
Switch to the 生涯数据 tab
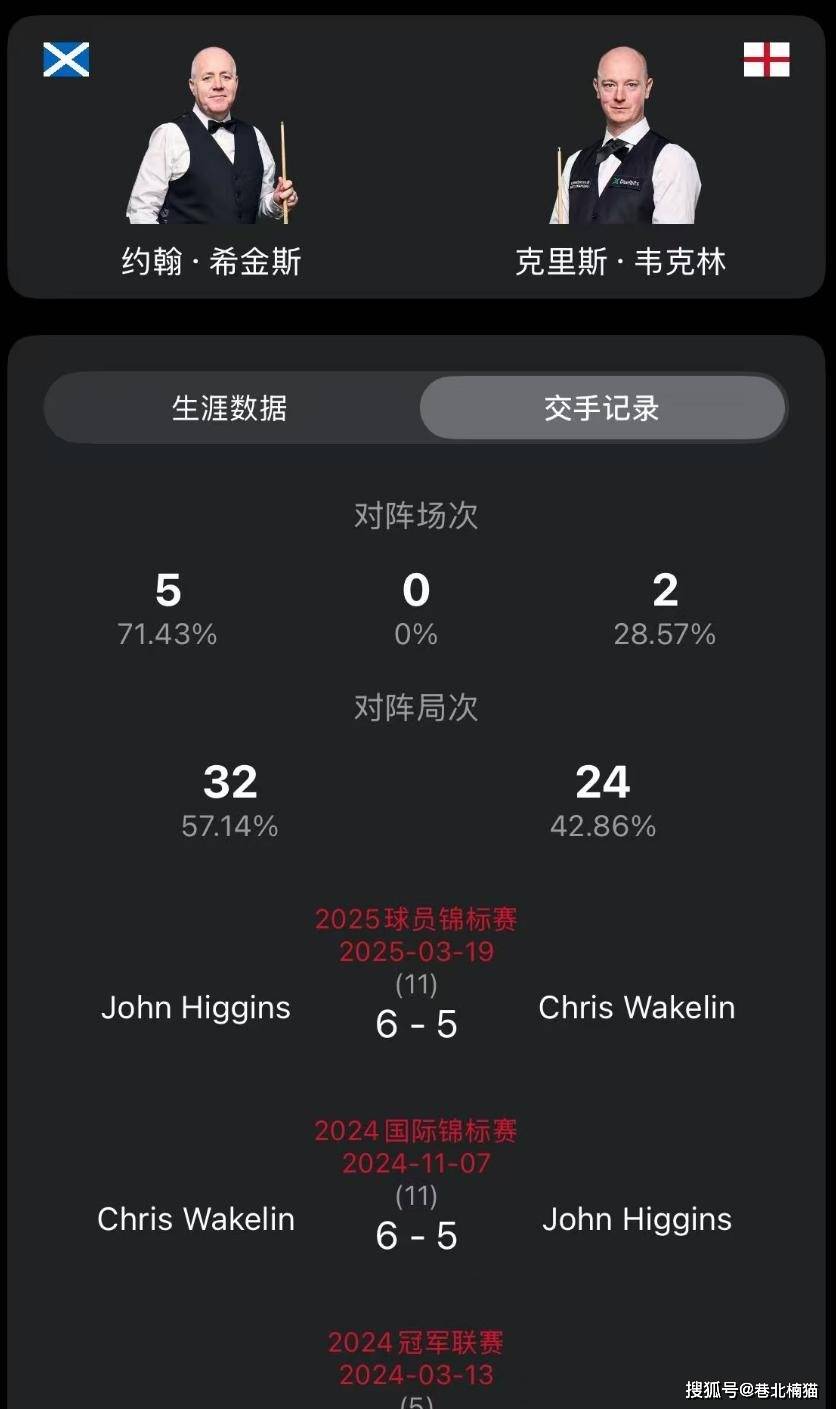click(x=230, y=408)
